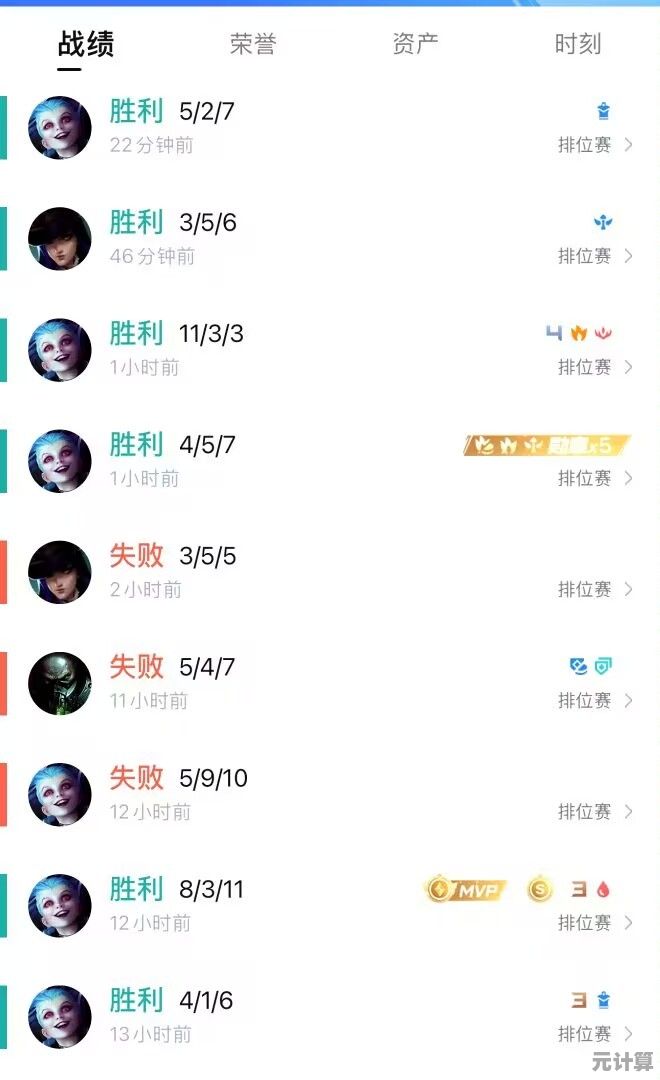This screenshot has width=660, height=1080.
Task: Open the 5/2/7 win from 22分钟前
Action: point(330,128)
